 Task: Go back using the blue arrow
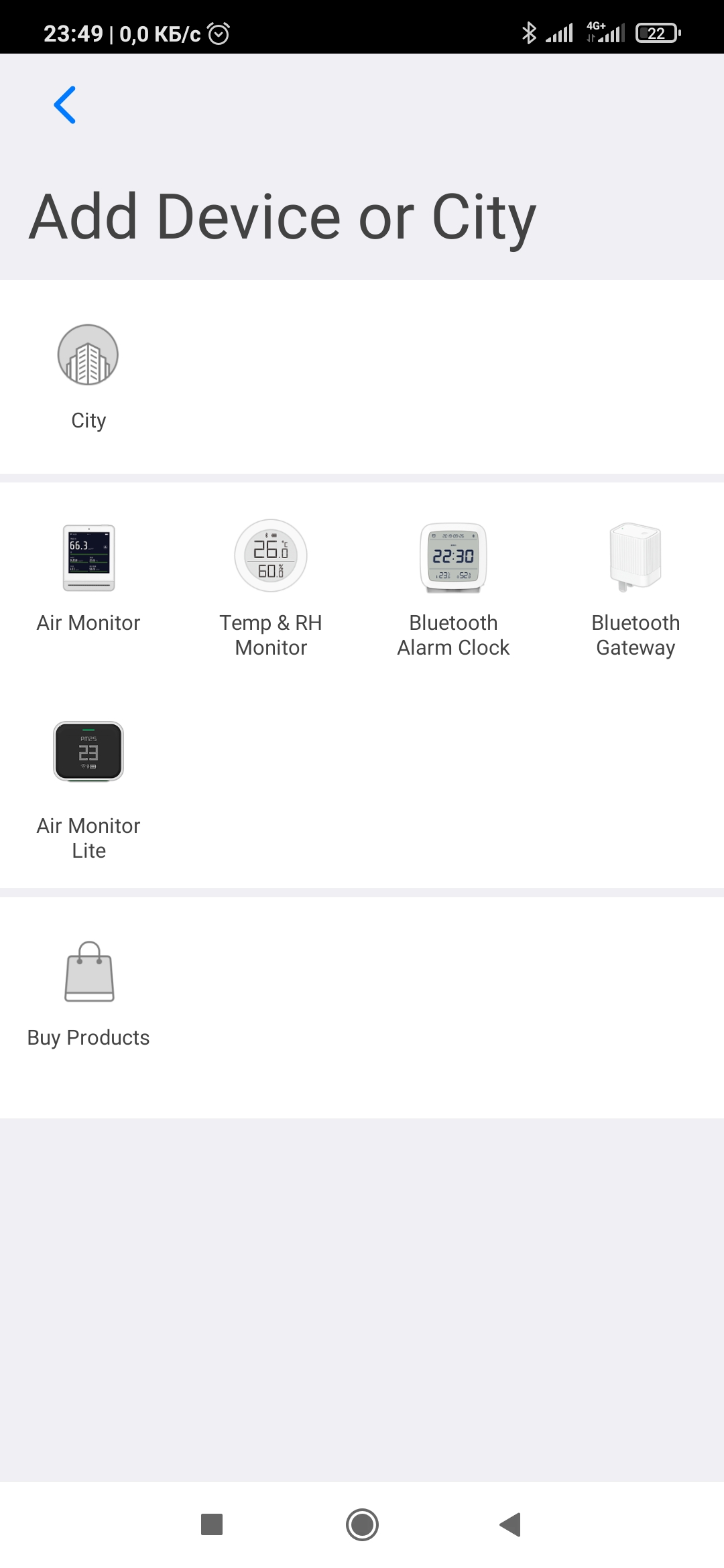[65, 105]
